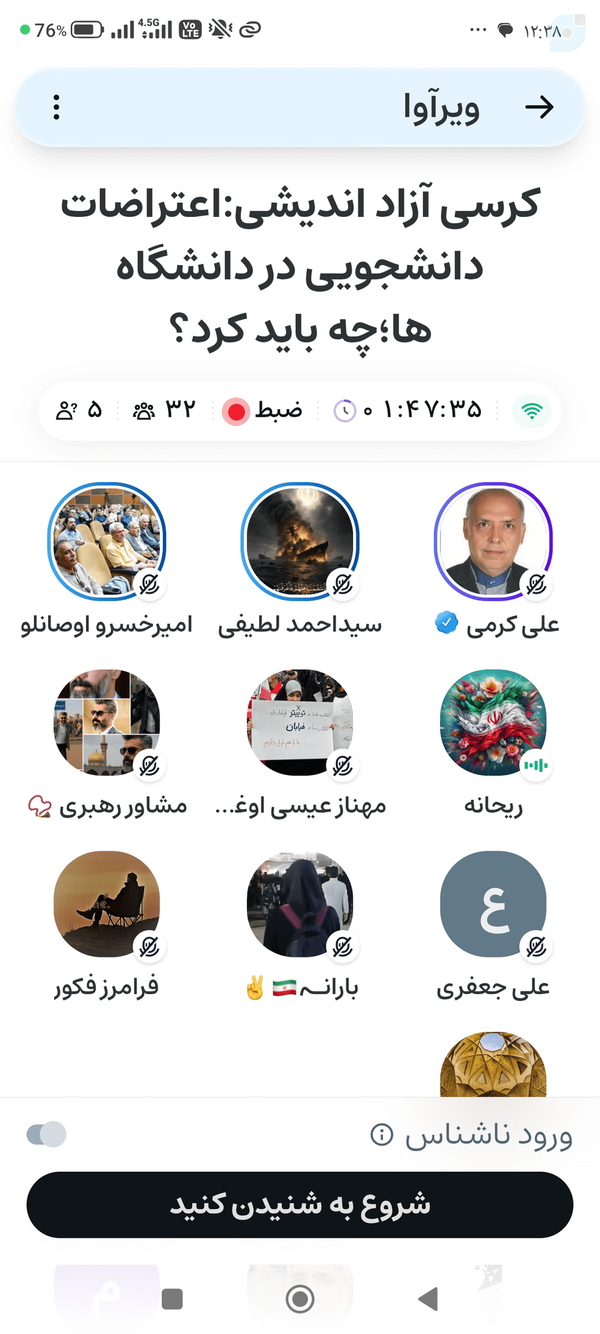The height and width of the screenshot is (1334, 600).
Task: Select the مشاور رهبری participant
Action: tap(106, 723)
